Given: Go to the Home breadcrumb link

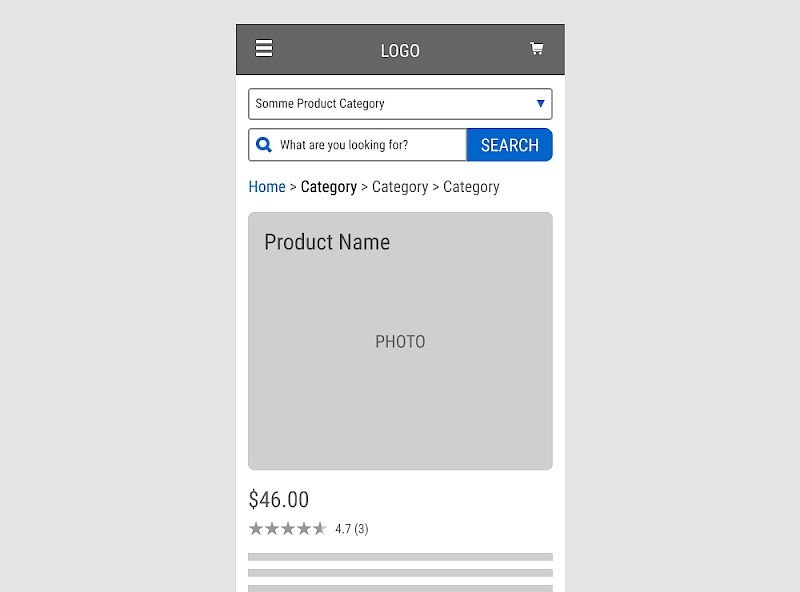Looking at the screenshot, I should [x=267, y=187].
